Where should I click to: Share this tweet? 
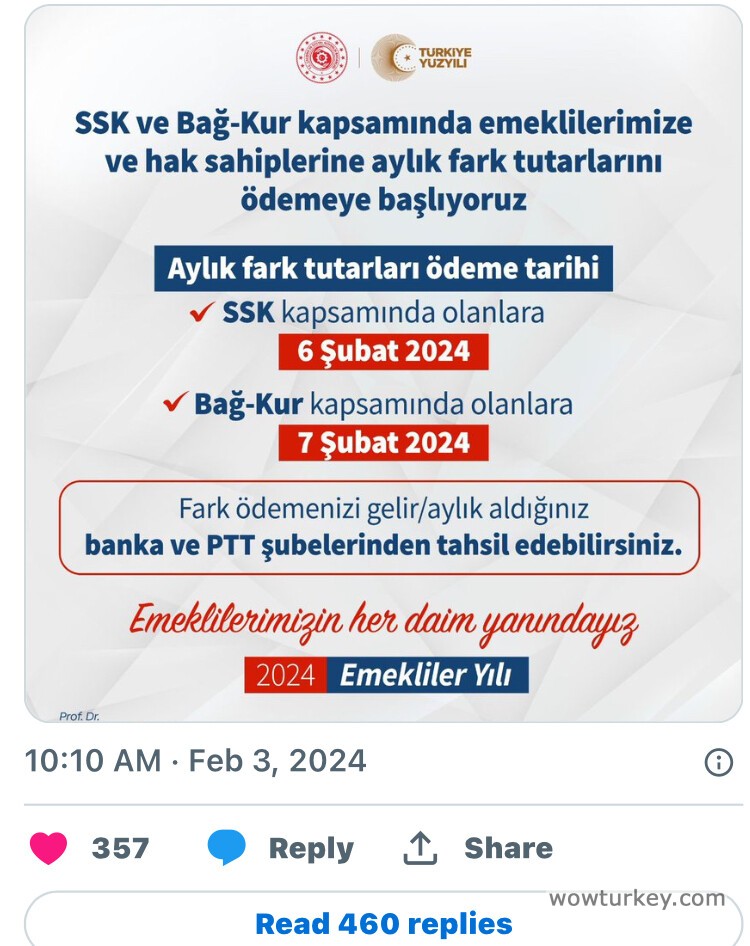pos(478,849)
